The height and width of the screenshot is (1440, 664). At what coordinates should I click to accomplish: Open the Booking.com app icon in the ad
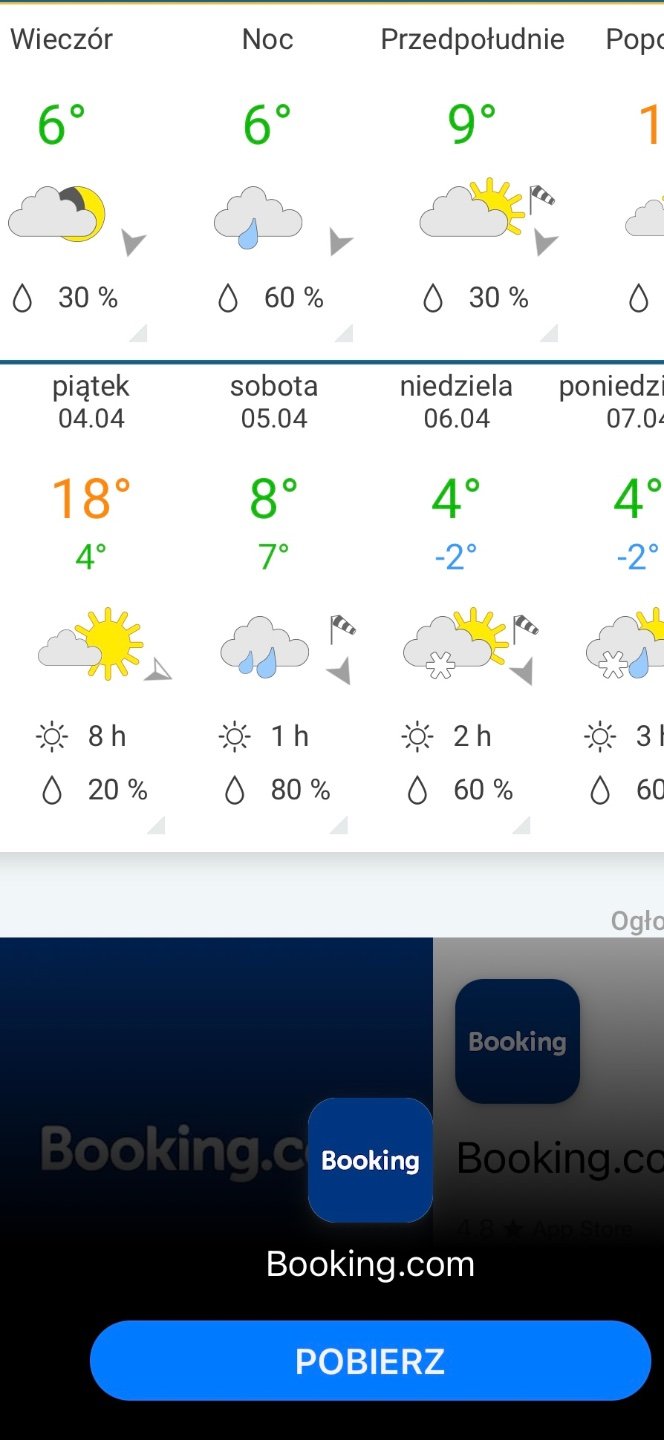pyautogui.click(x=370, y=1160)
